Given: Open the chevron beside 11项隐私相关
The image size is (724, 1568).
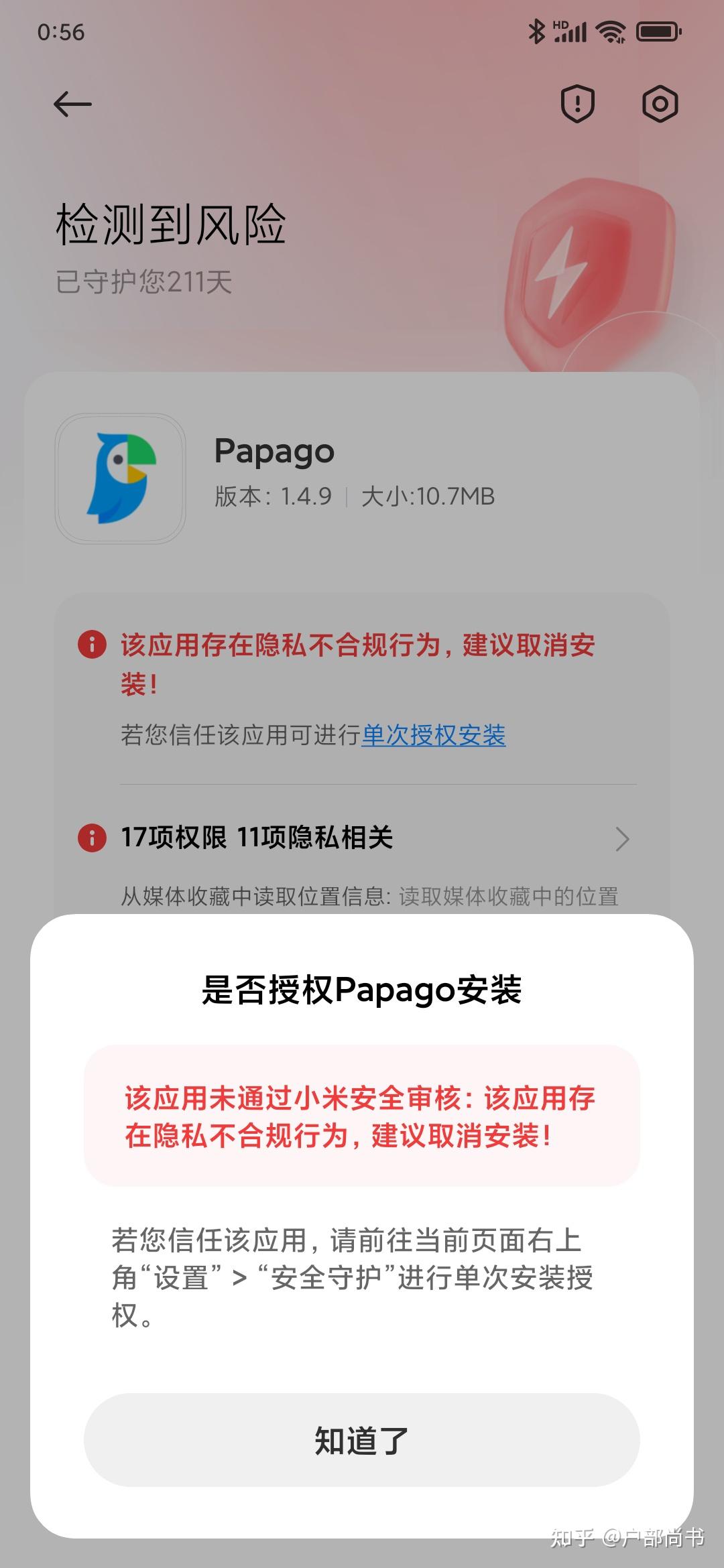Looking at the screenshot, I should pyautogui.click(x=622, y=839).
